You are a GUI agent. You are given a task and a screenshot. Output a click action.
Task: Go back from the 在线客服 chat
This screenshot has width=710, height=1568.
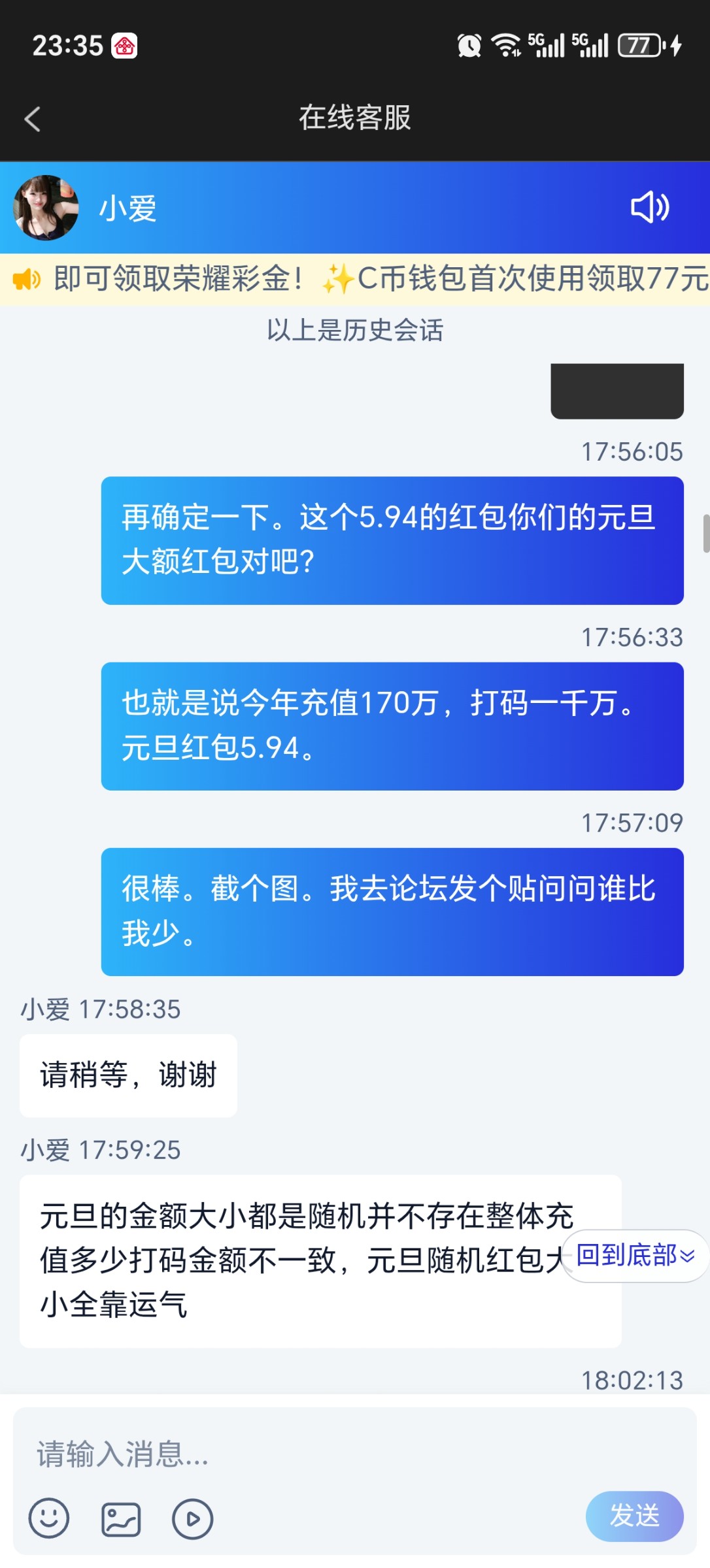pos(32,119)
